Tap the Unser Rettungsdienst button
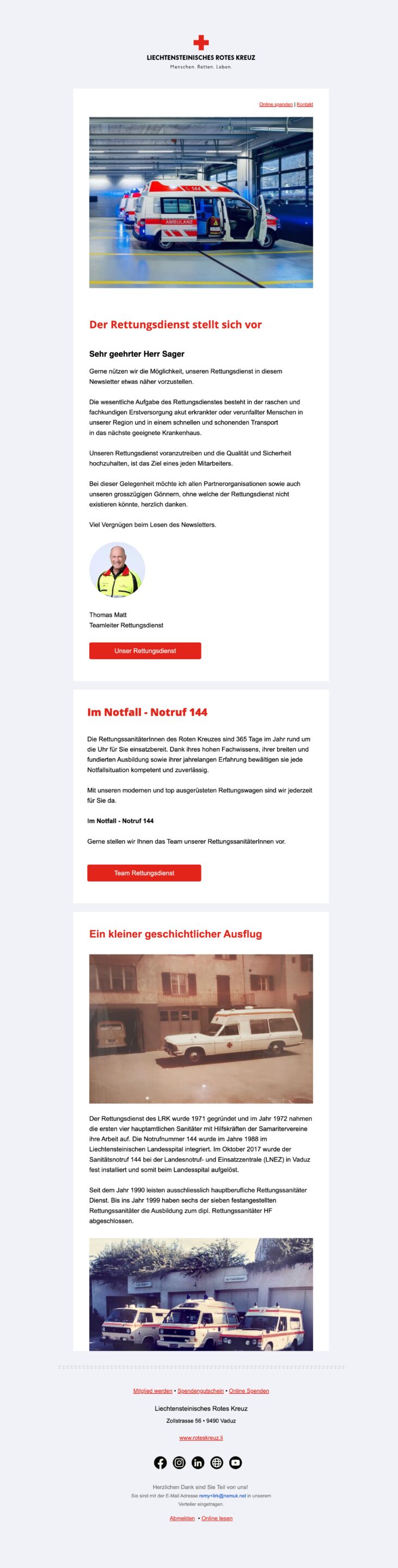This screenshot has height=1568, width=398. (x=145, y=651)
